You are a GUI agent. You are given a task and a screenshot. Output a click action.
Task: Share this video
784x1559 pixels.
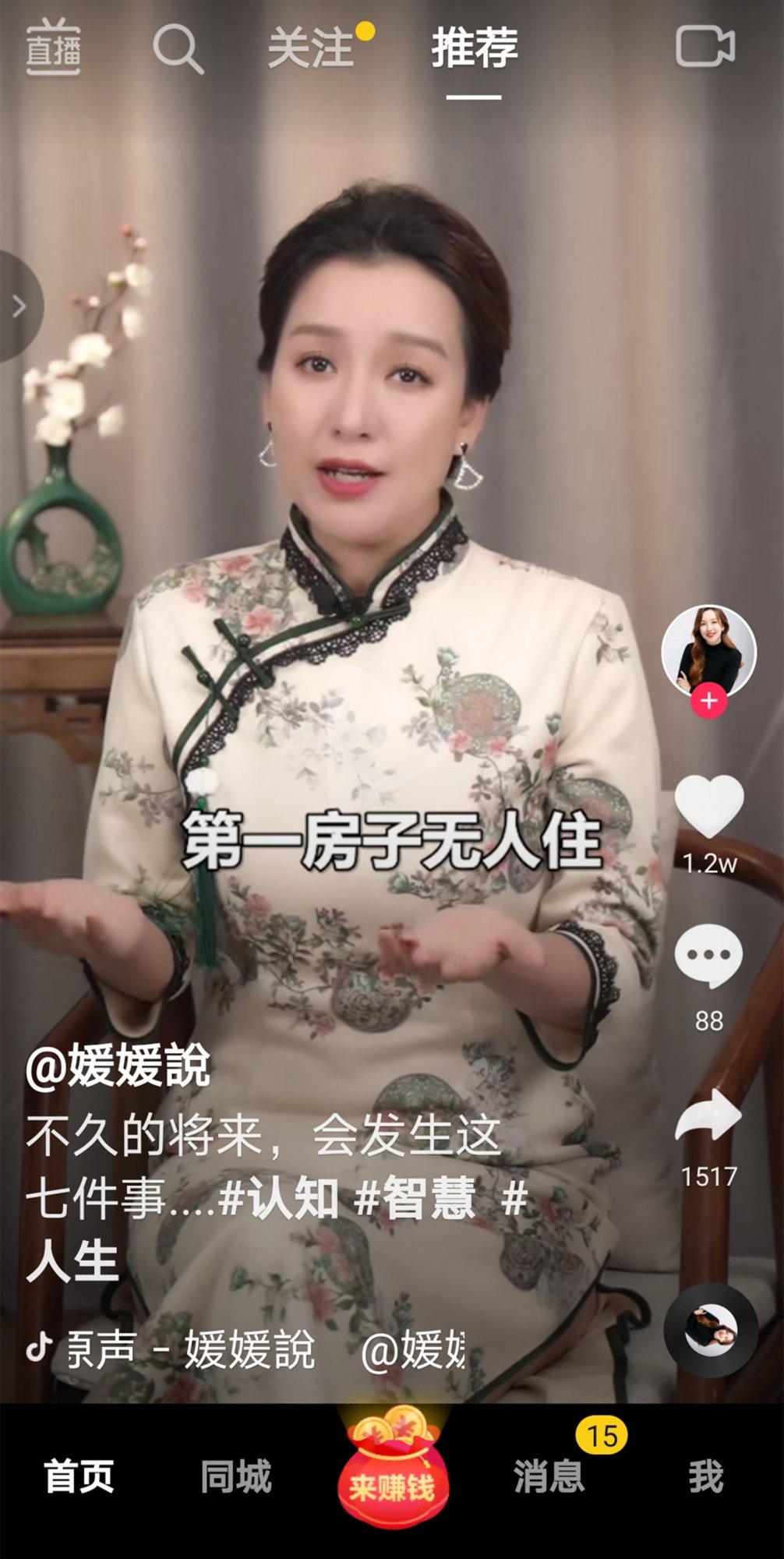[x=708, y=1116]
